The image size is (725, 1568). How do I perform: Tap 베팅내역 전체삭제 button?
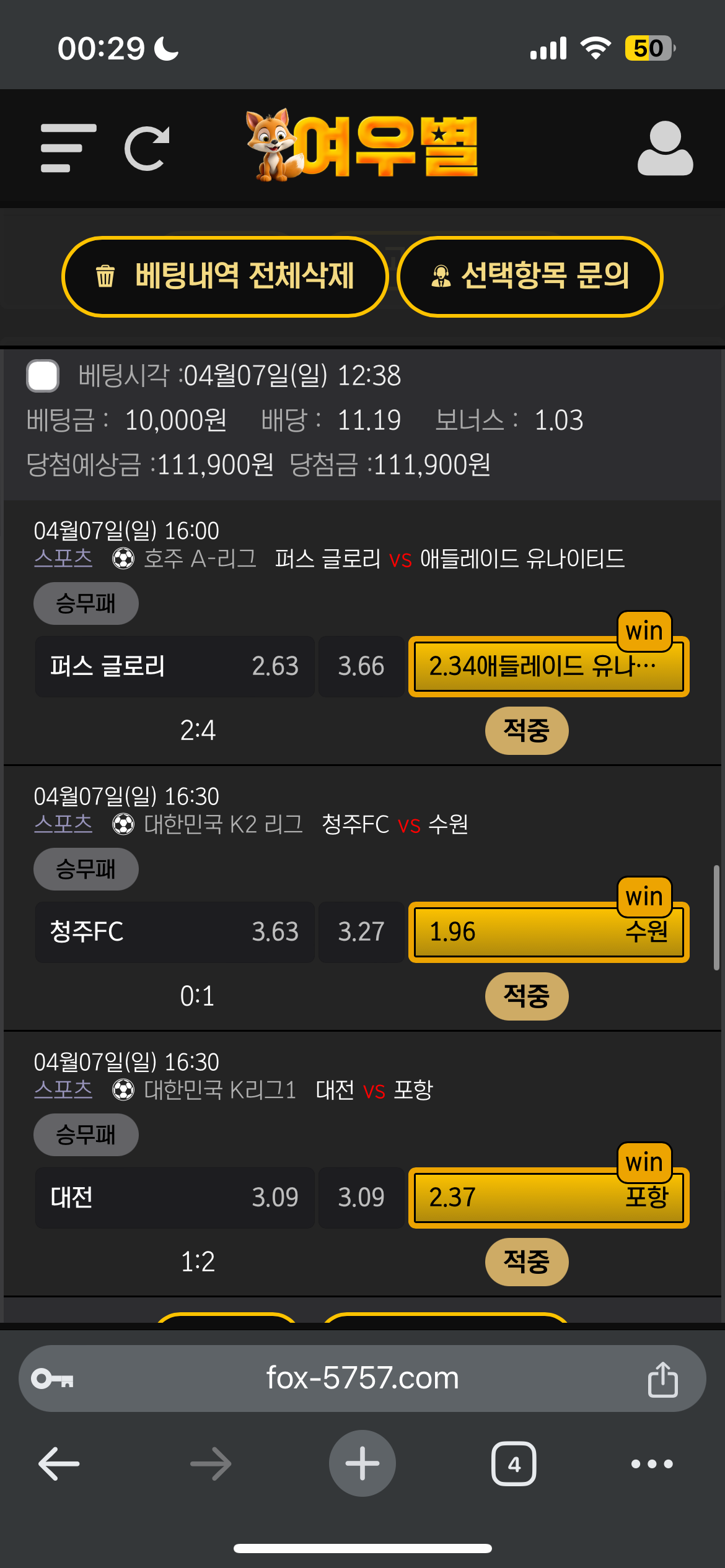(x=225, y=276)
